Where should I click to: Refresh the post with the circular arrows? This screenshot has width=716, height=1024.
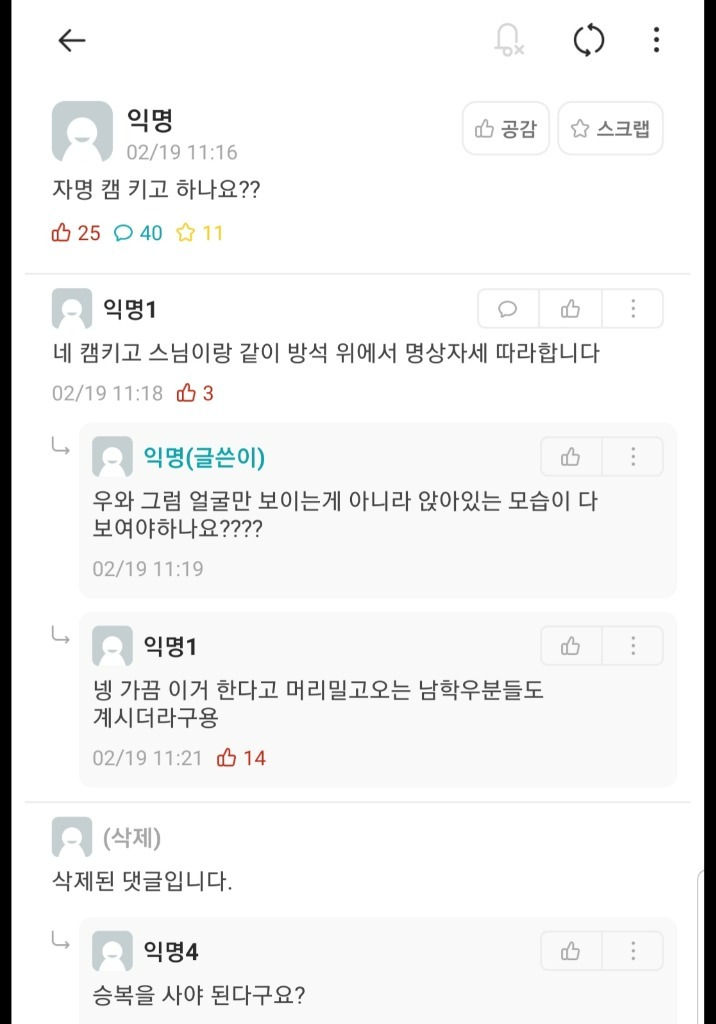(589, 40)
